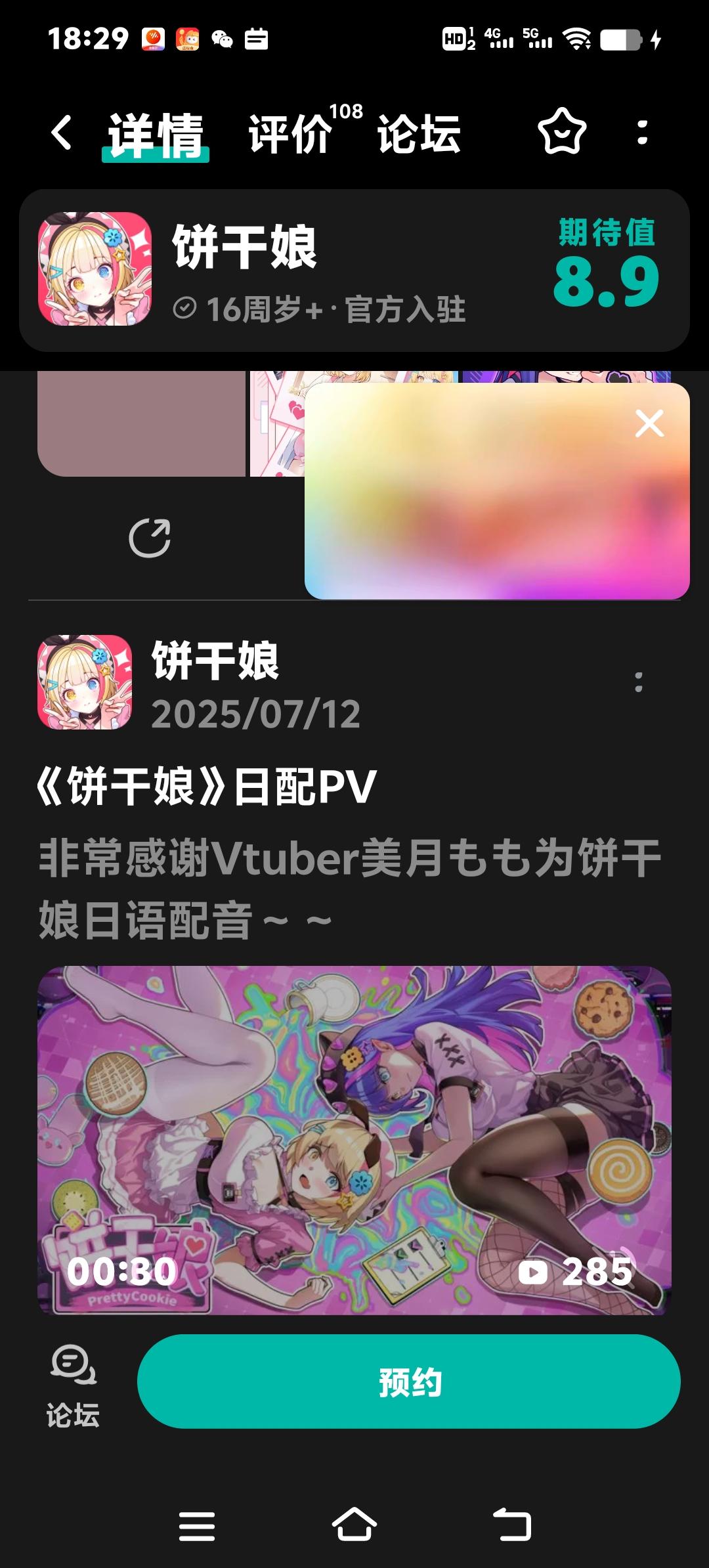This screenshot has height=1568, width=709.
Task: Dismiss the floating banner with the X
Action: pos(649,424)
